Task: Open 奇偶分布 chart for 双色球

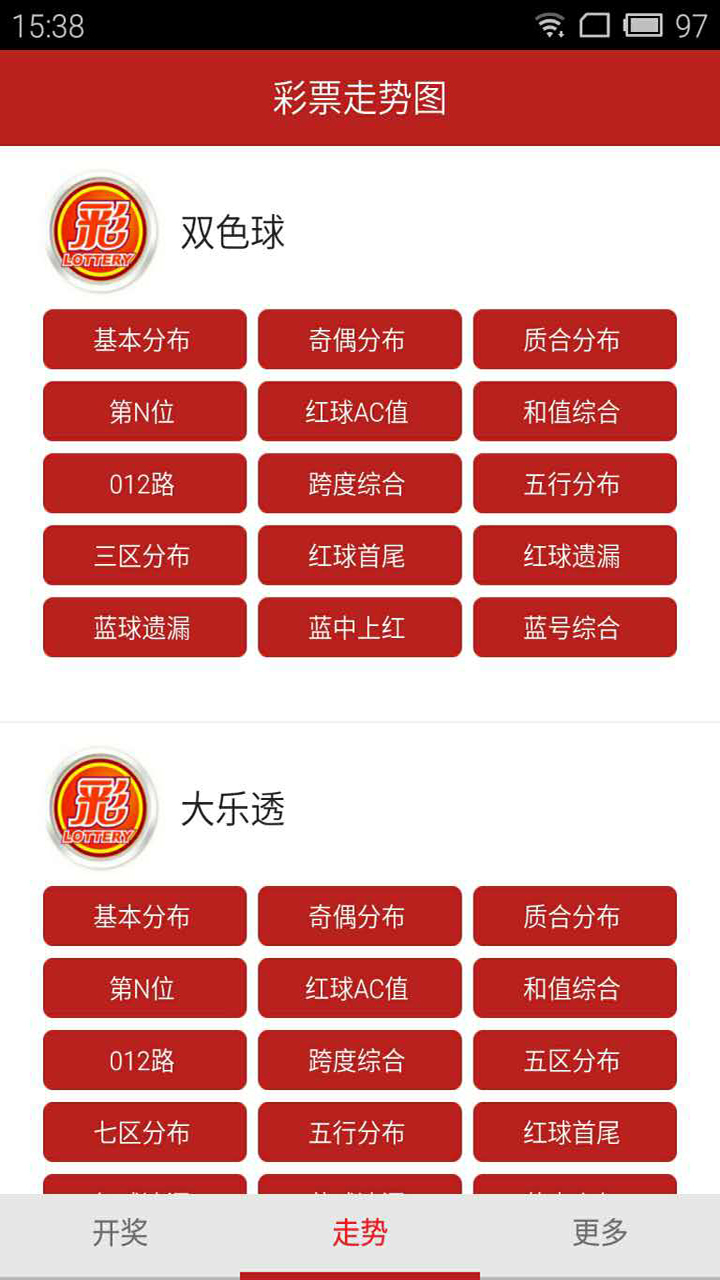Action: (x=360, y=339)
